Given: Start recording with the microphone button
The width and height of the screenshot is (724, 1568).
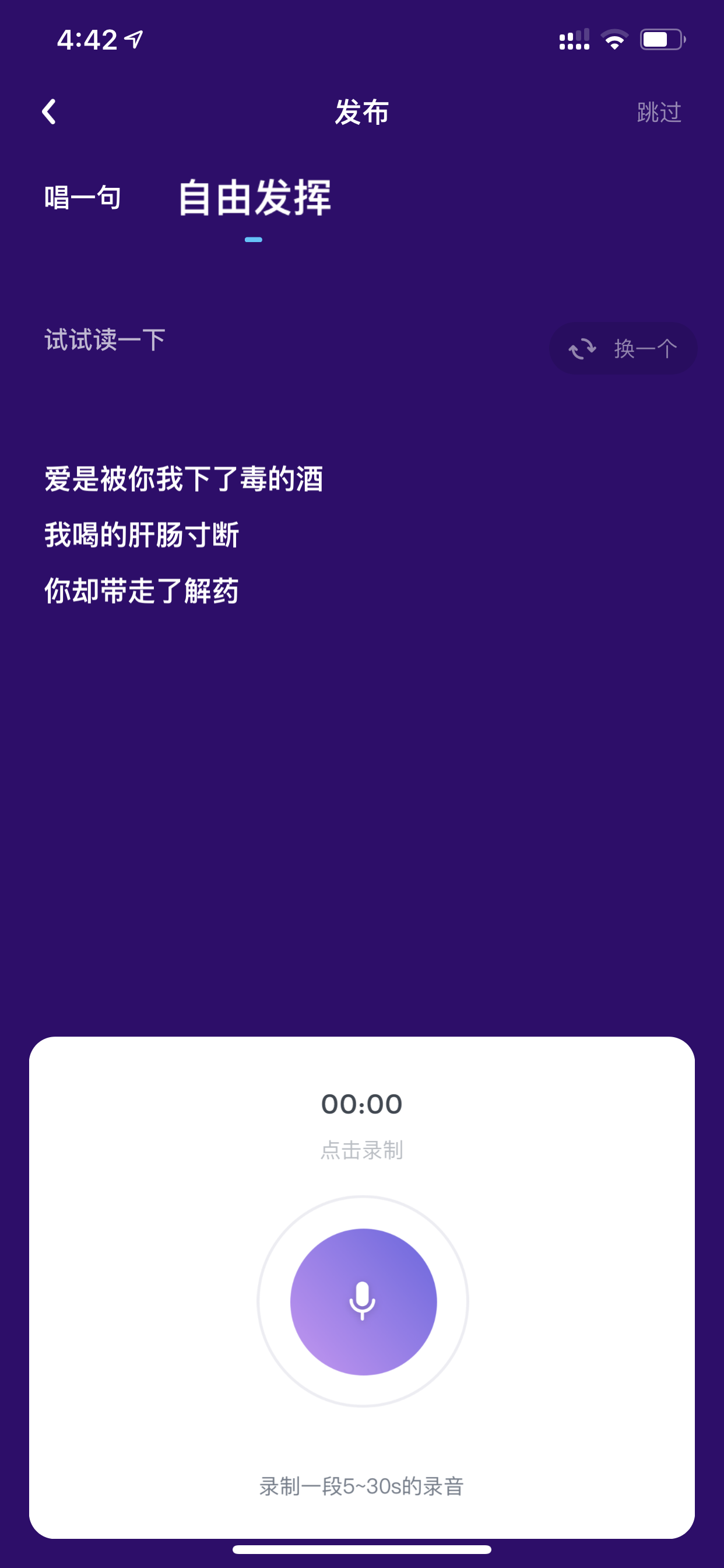Looking at the screenshot, I should pos(363,1301).
